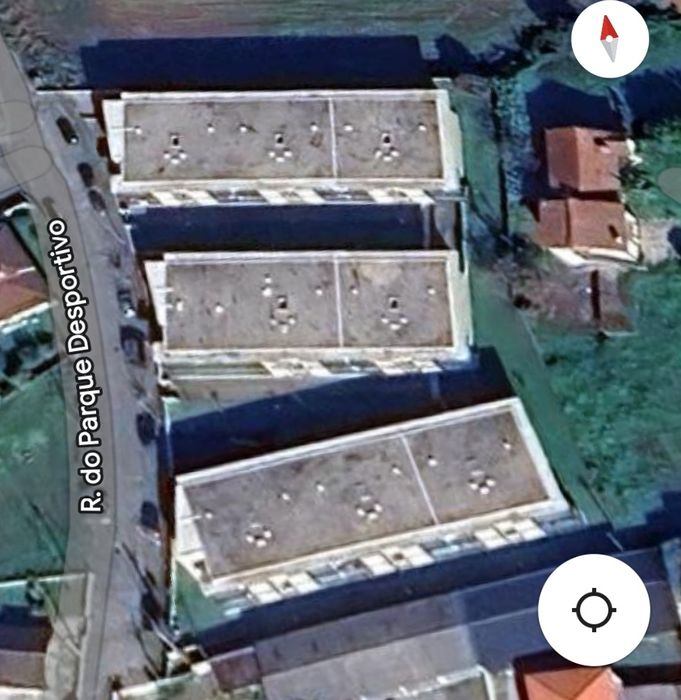Center the map on my location
Viewport: 681px width, 700px height.
tap(594, 610)
